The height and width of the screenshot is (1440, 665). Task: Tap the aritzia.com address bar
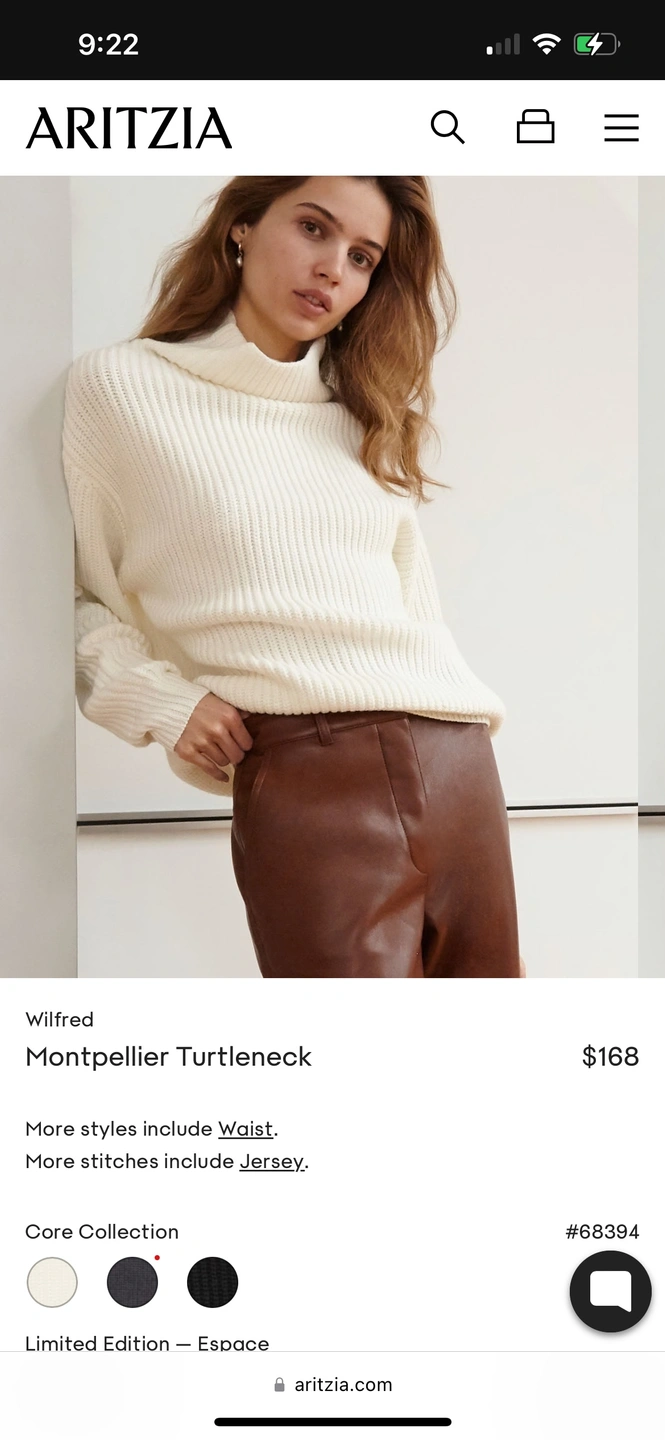click(x=333, y=1385)
